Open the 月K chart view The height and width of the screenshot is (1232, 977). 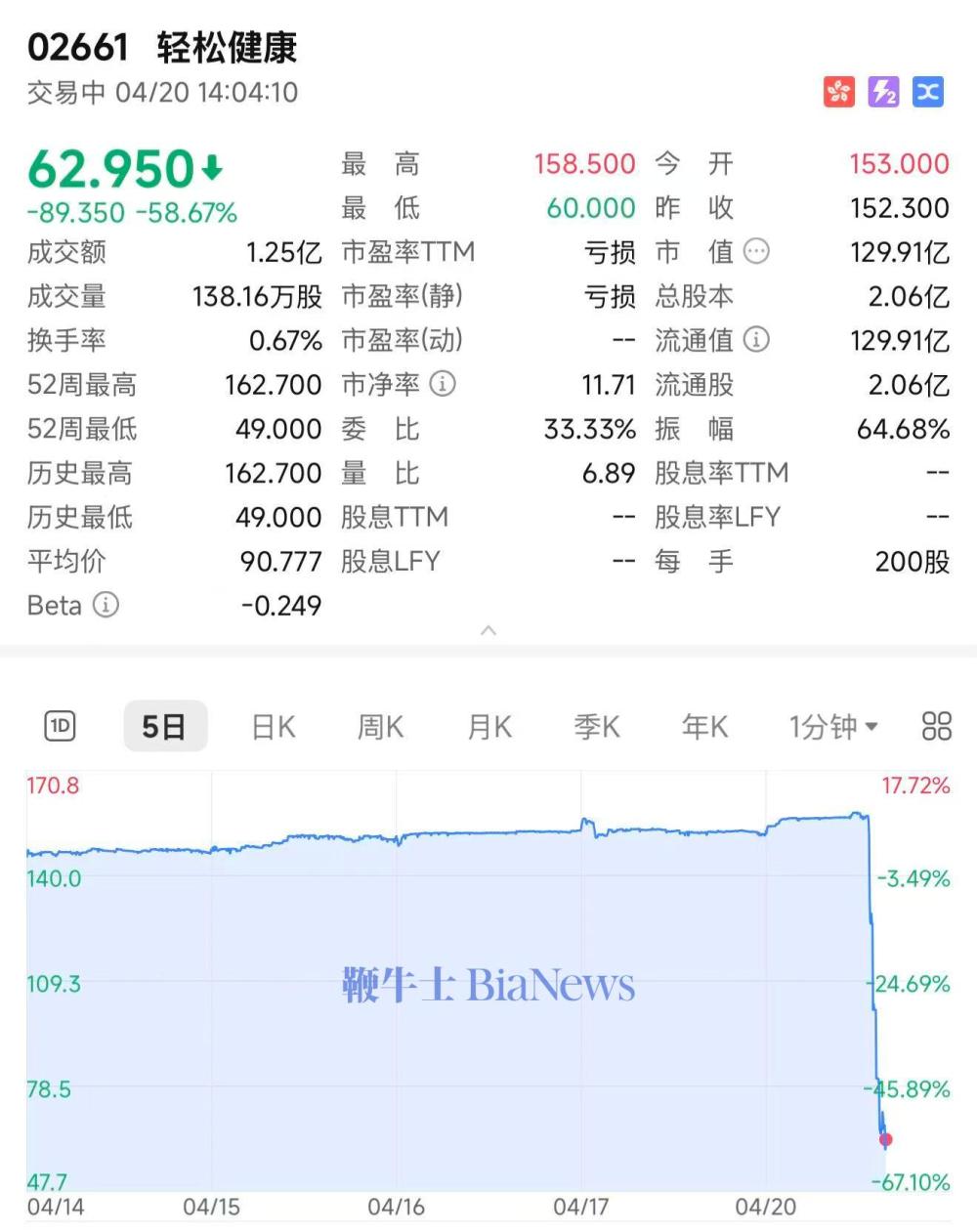click(x=489, y=727)
